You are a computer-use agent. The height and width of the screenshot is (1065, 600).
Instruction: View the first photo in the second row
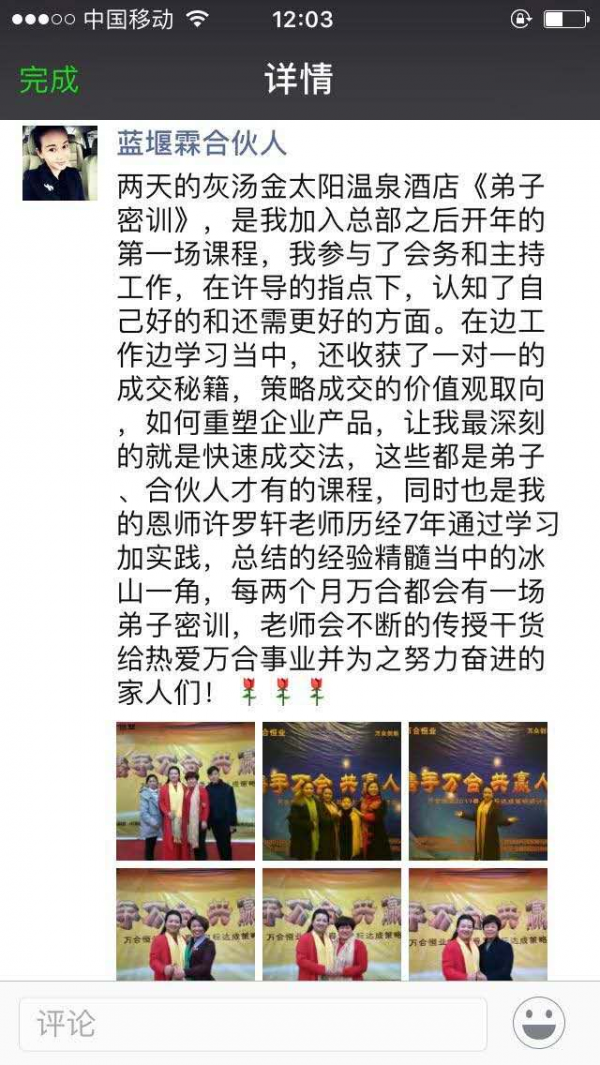pos(186,924)
